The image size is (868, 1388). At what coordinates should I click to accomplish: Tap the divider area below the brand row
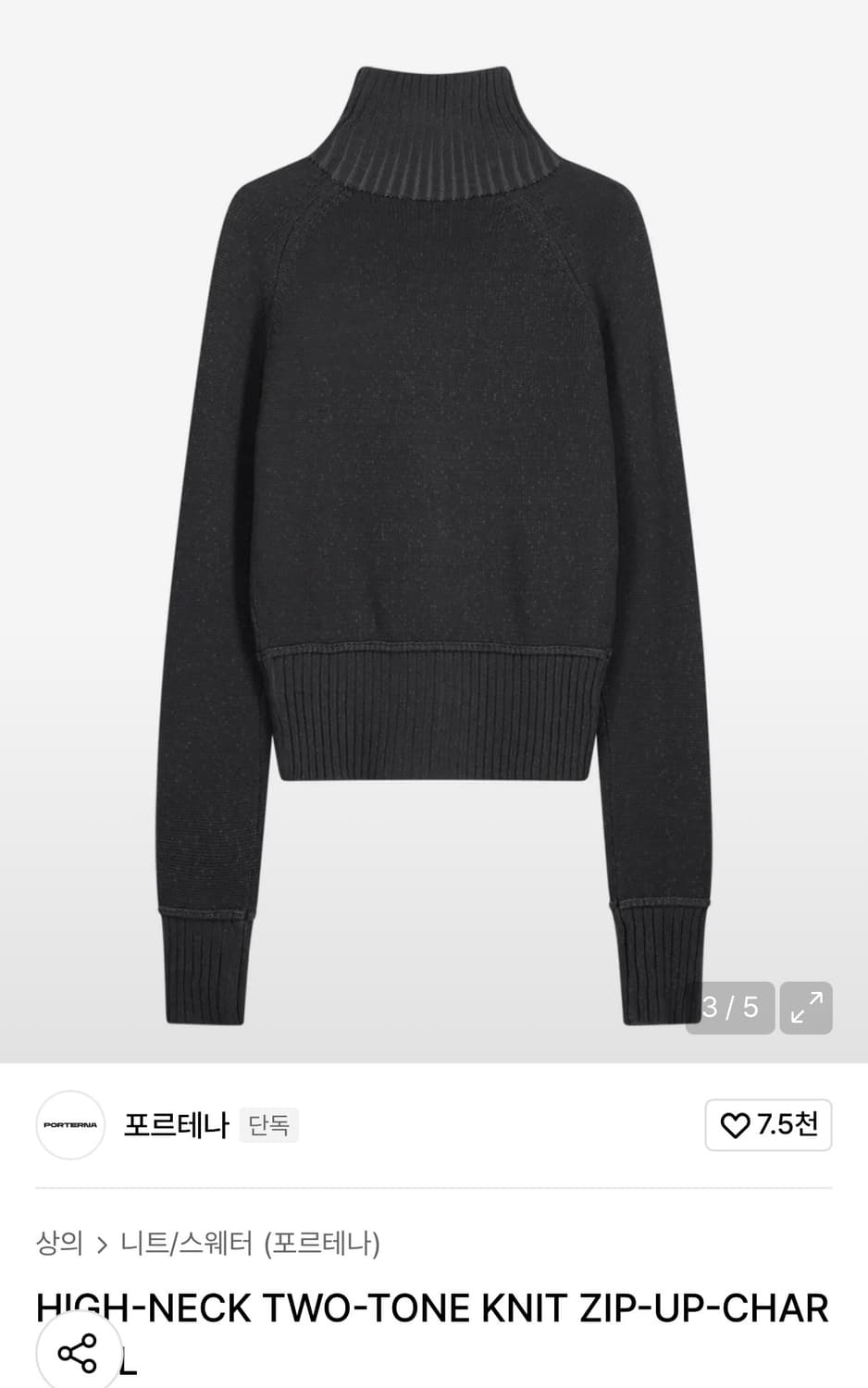434,1185
